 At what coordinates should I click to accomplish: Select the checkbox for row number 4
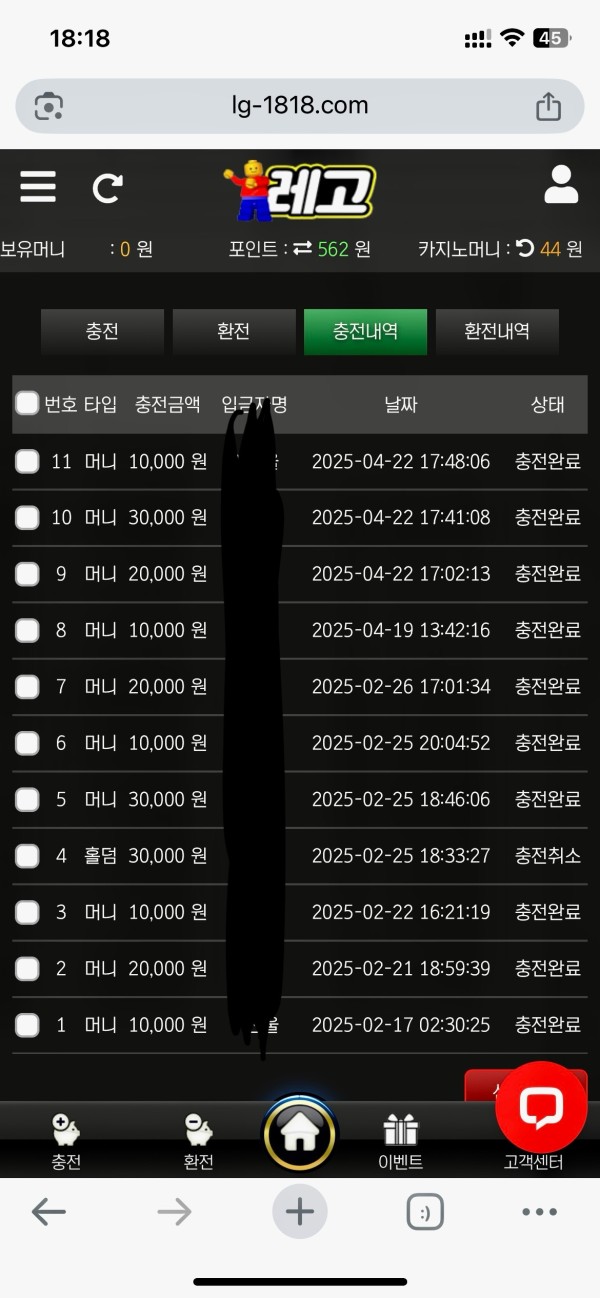click(x=27, y=856)
